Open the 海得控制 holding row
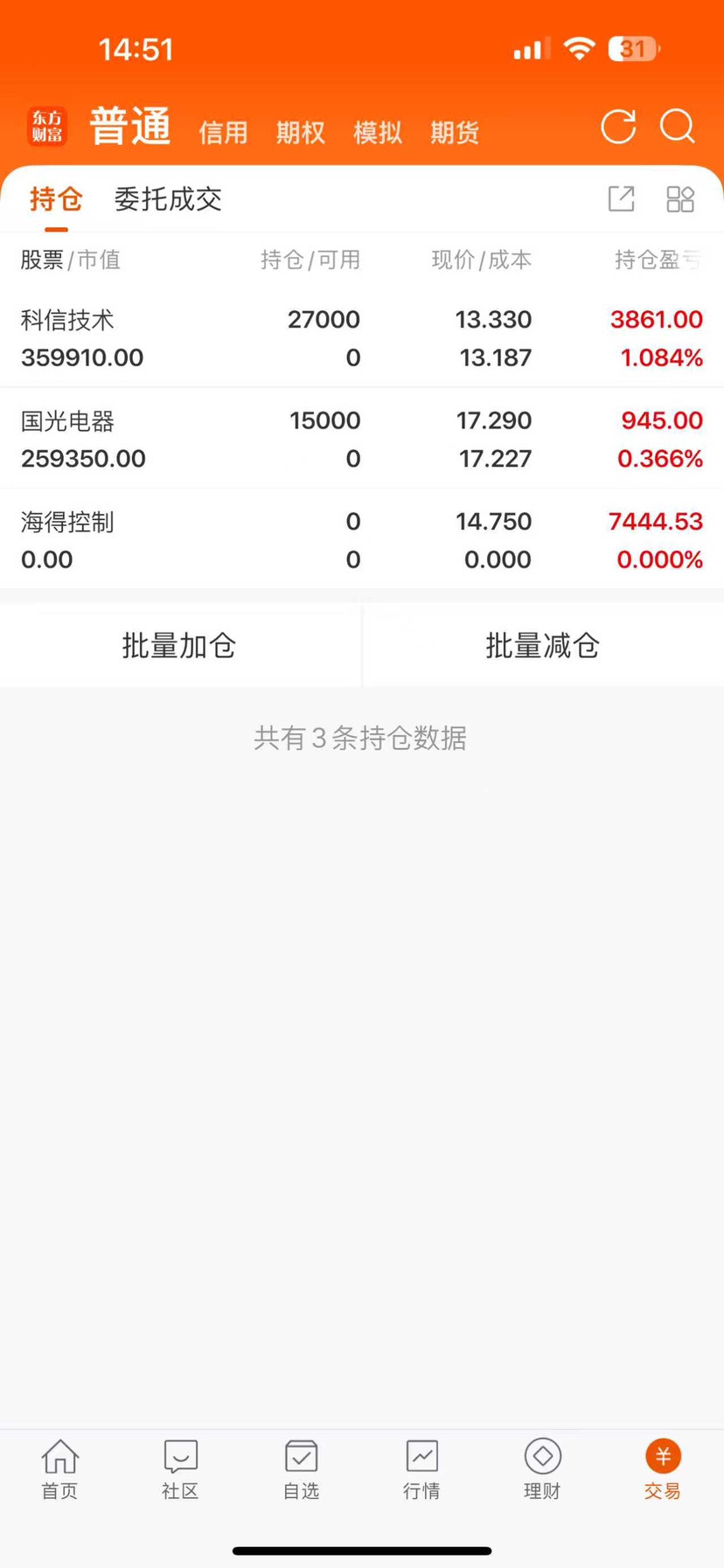 pos(362,540)
